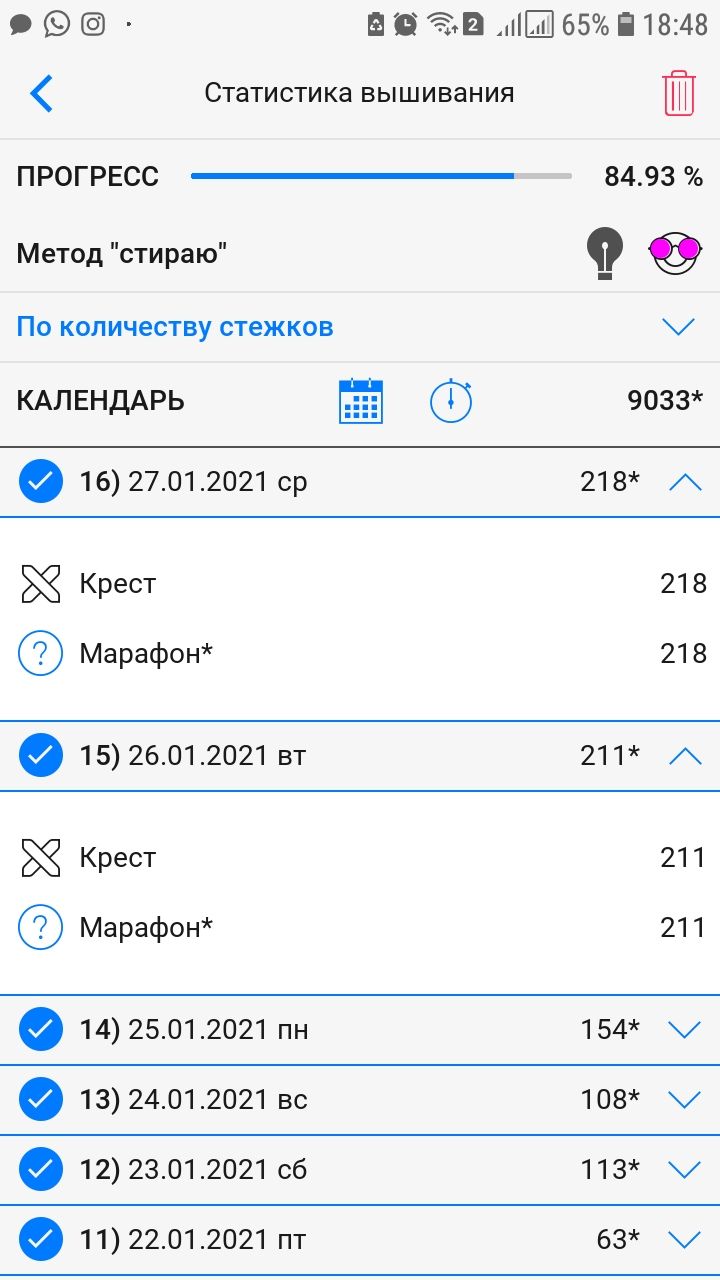720x1280 pixels.
Task: Tap the Марафон* question icon under 27.01.2021
Action: (41, 654)
